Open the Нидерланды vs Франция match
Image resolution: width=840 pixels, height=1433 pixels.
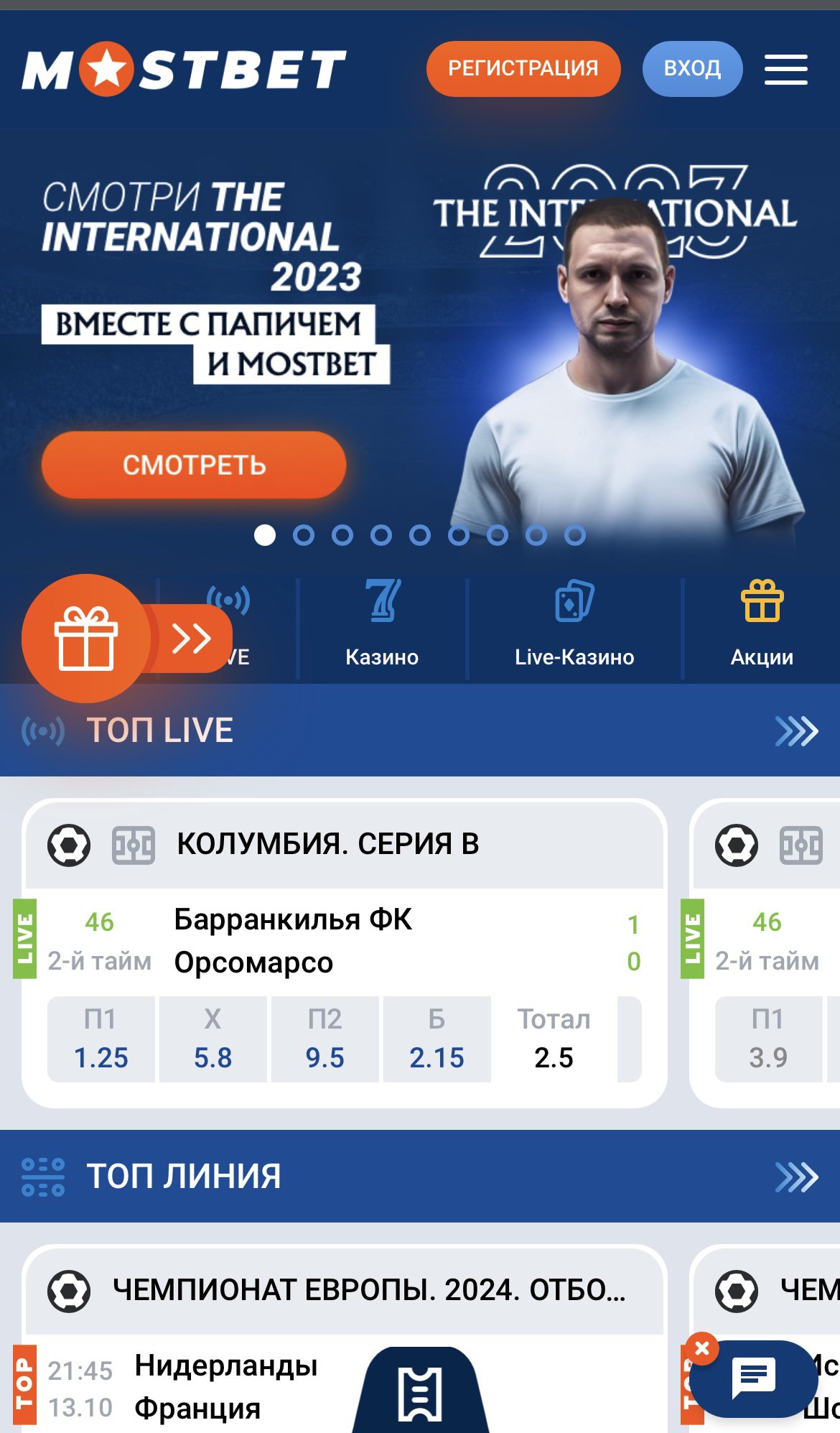coord(225,1386)
